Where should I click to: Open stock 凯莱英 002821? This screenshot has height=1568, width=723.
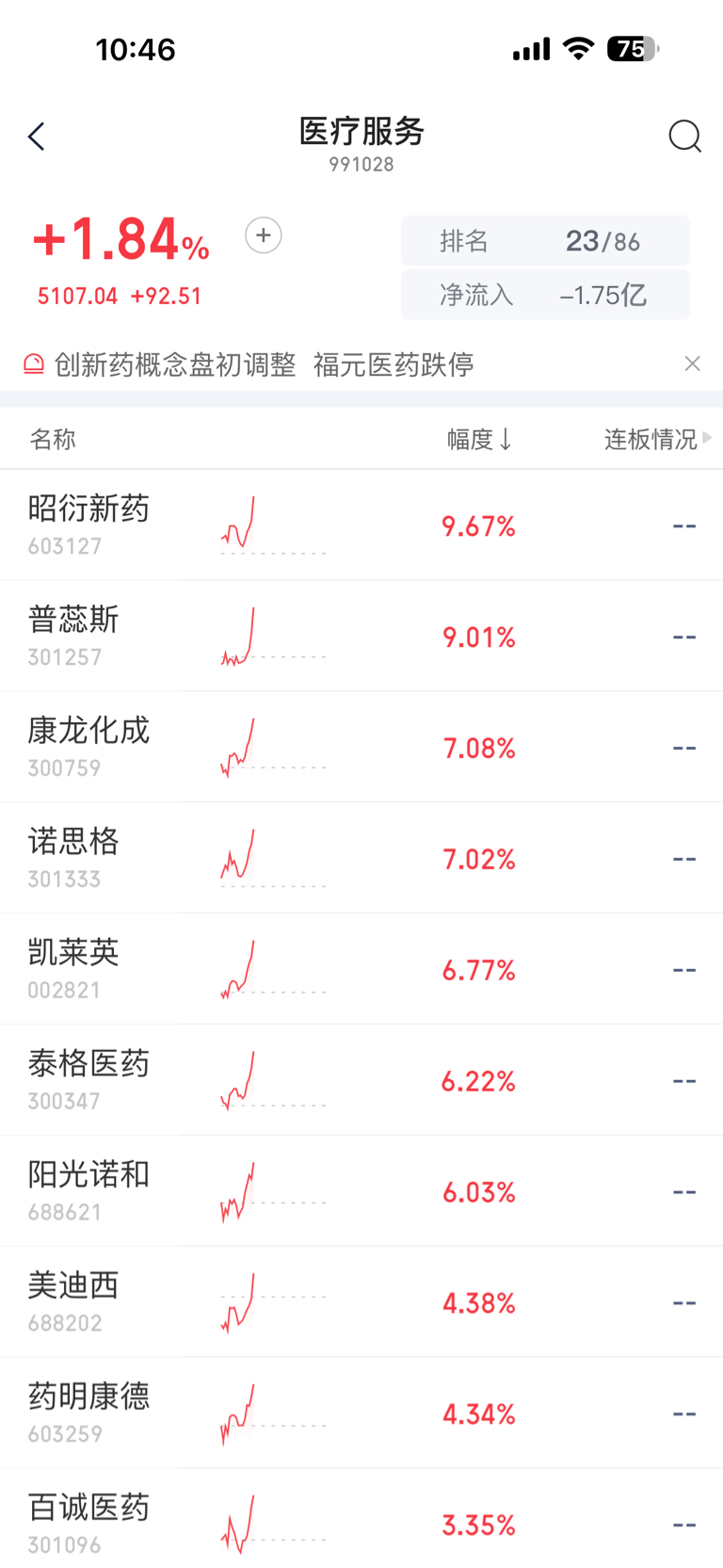(361, 970)
